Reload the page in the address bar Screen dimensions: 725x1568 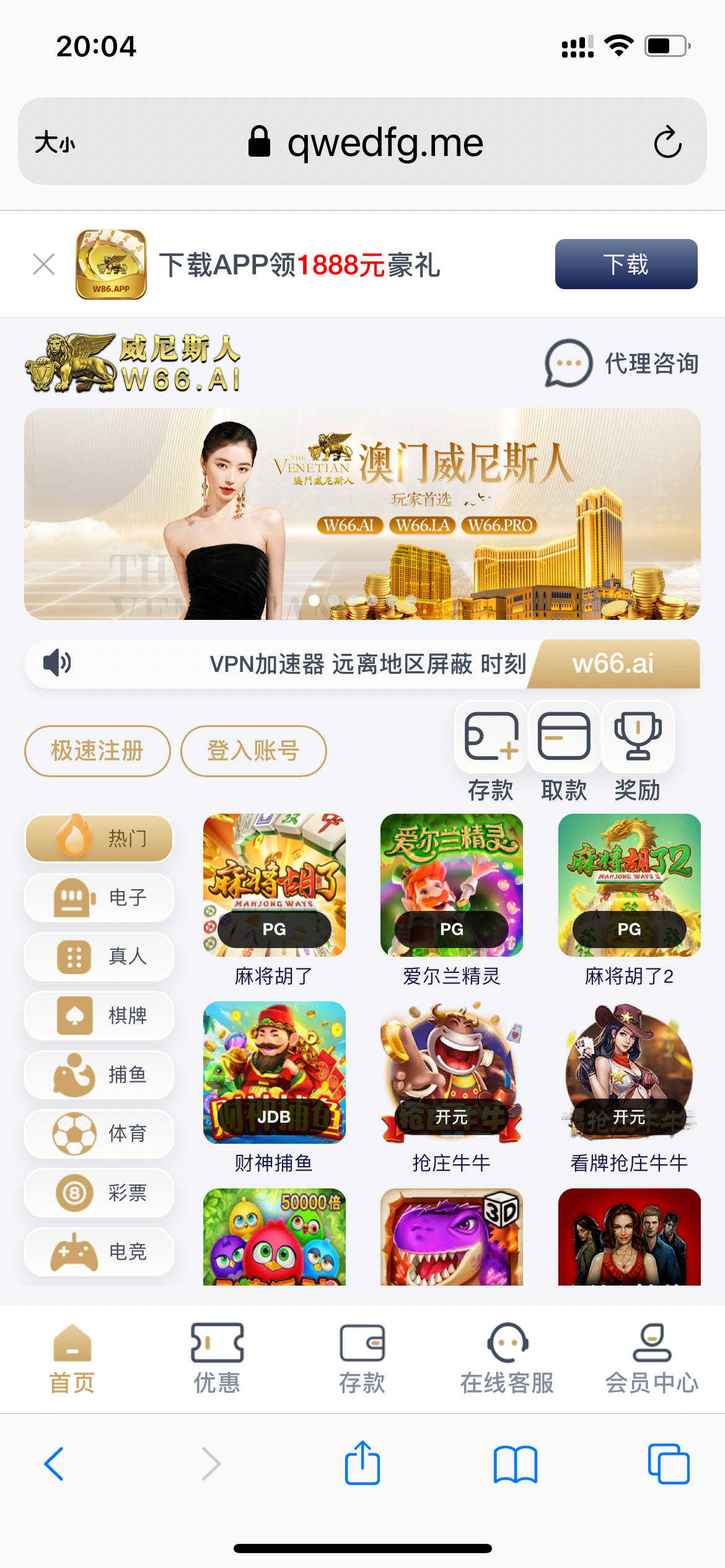(667, 142)
